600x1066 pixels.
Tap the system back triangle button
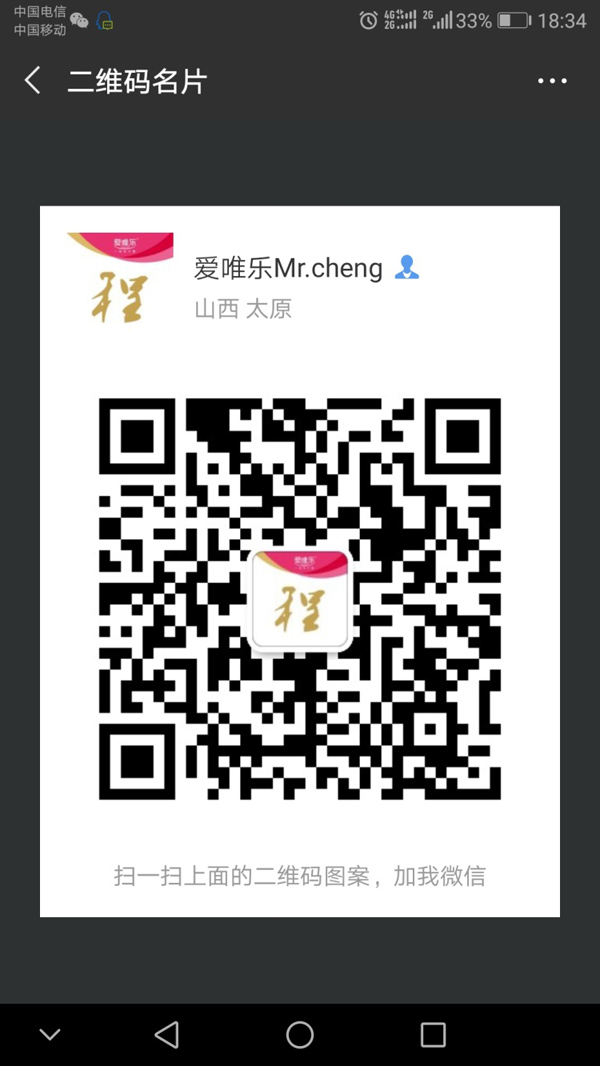(x=167, y=1034)
